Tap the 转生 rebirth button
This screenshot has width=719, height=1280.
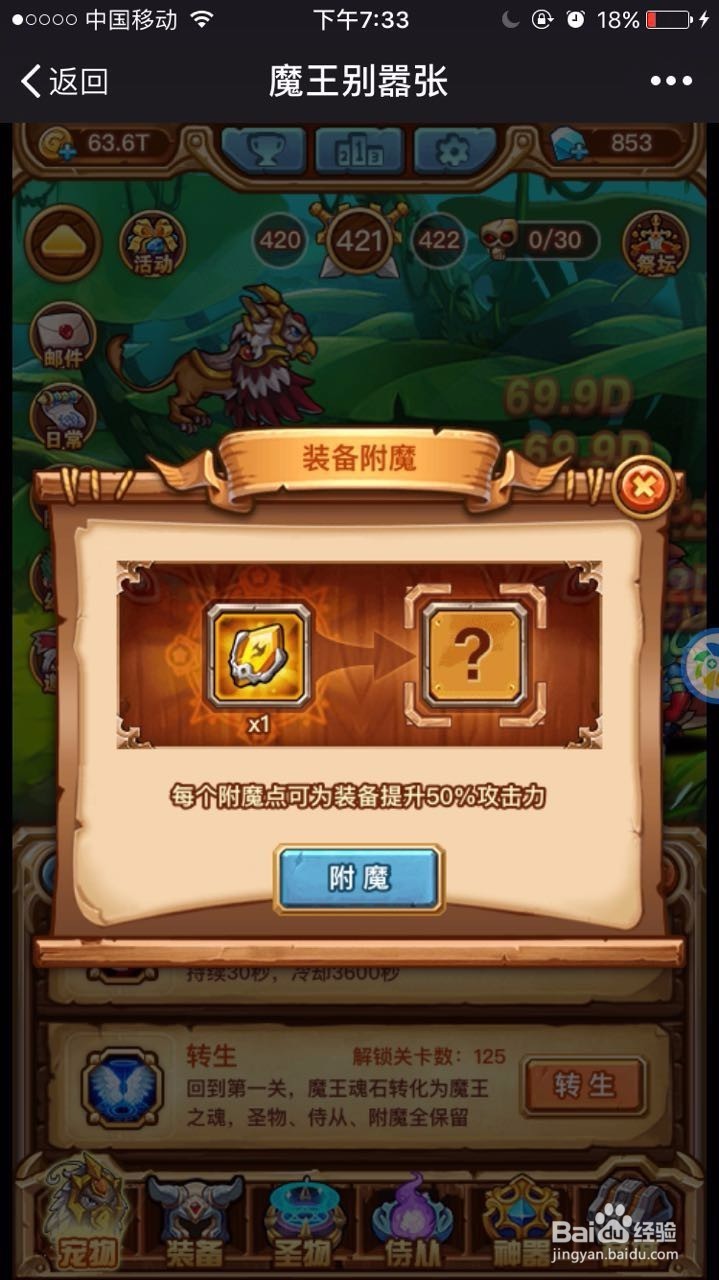coord(584,1085)
